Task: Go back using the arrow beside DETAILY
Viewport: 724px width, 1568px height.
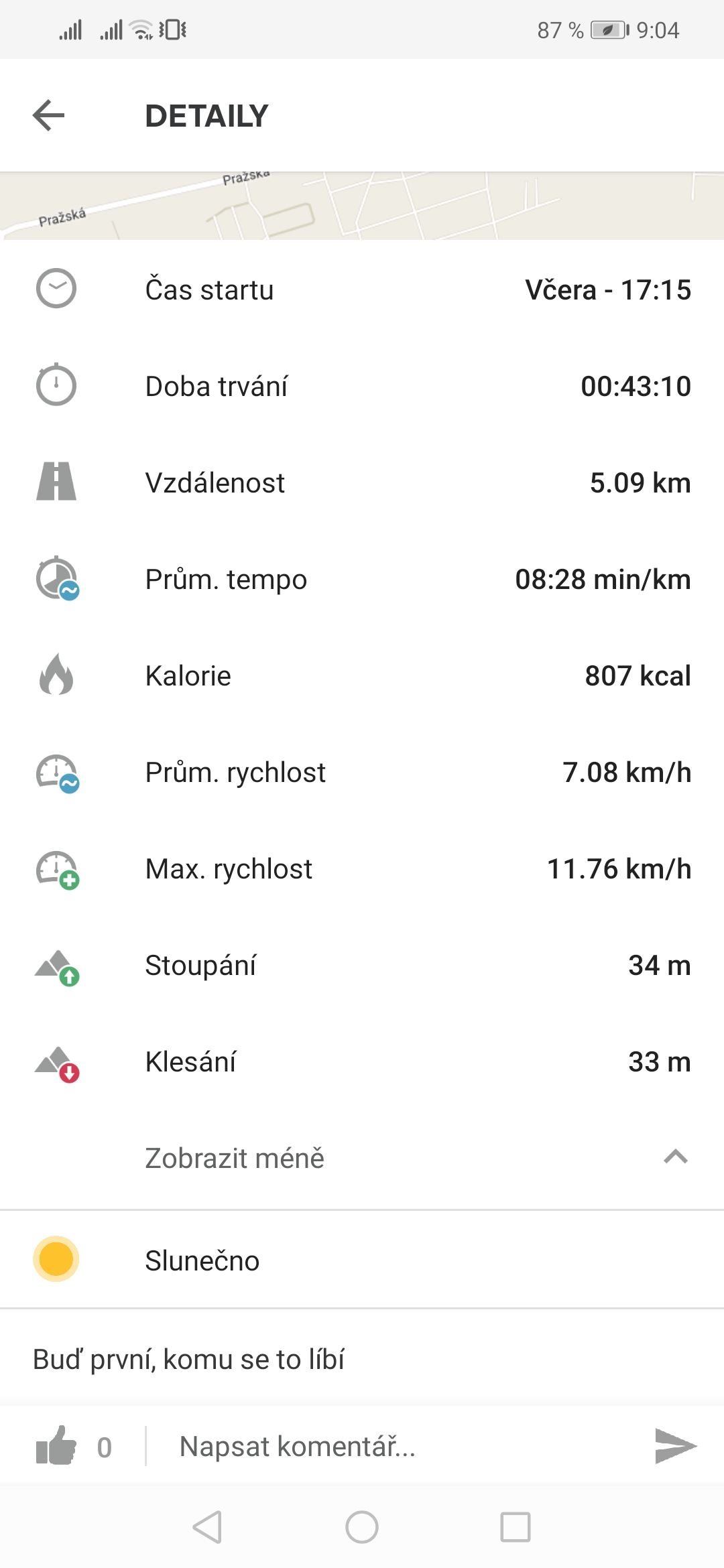Action: pos(49,115)
